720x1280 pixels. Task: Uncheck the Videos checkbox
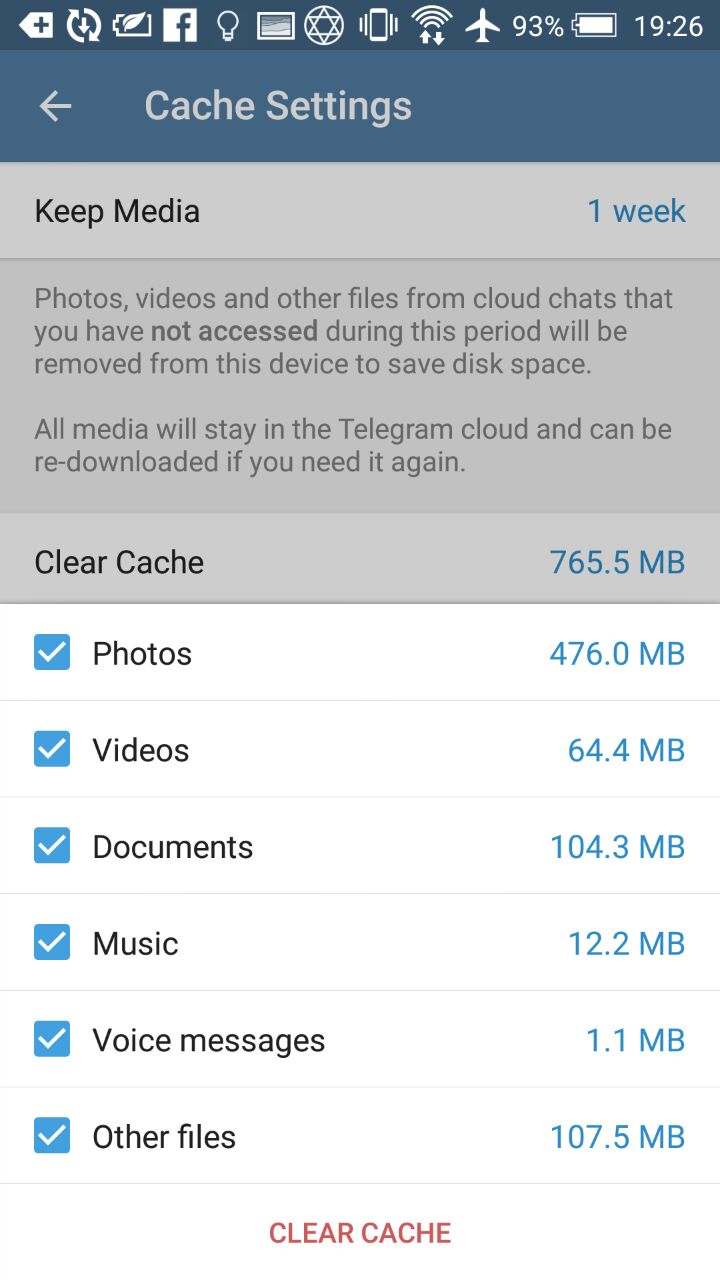coord(52,750)
